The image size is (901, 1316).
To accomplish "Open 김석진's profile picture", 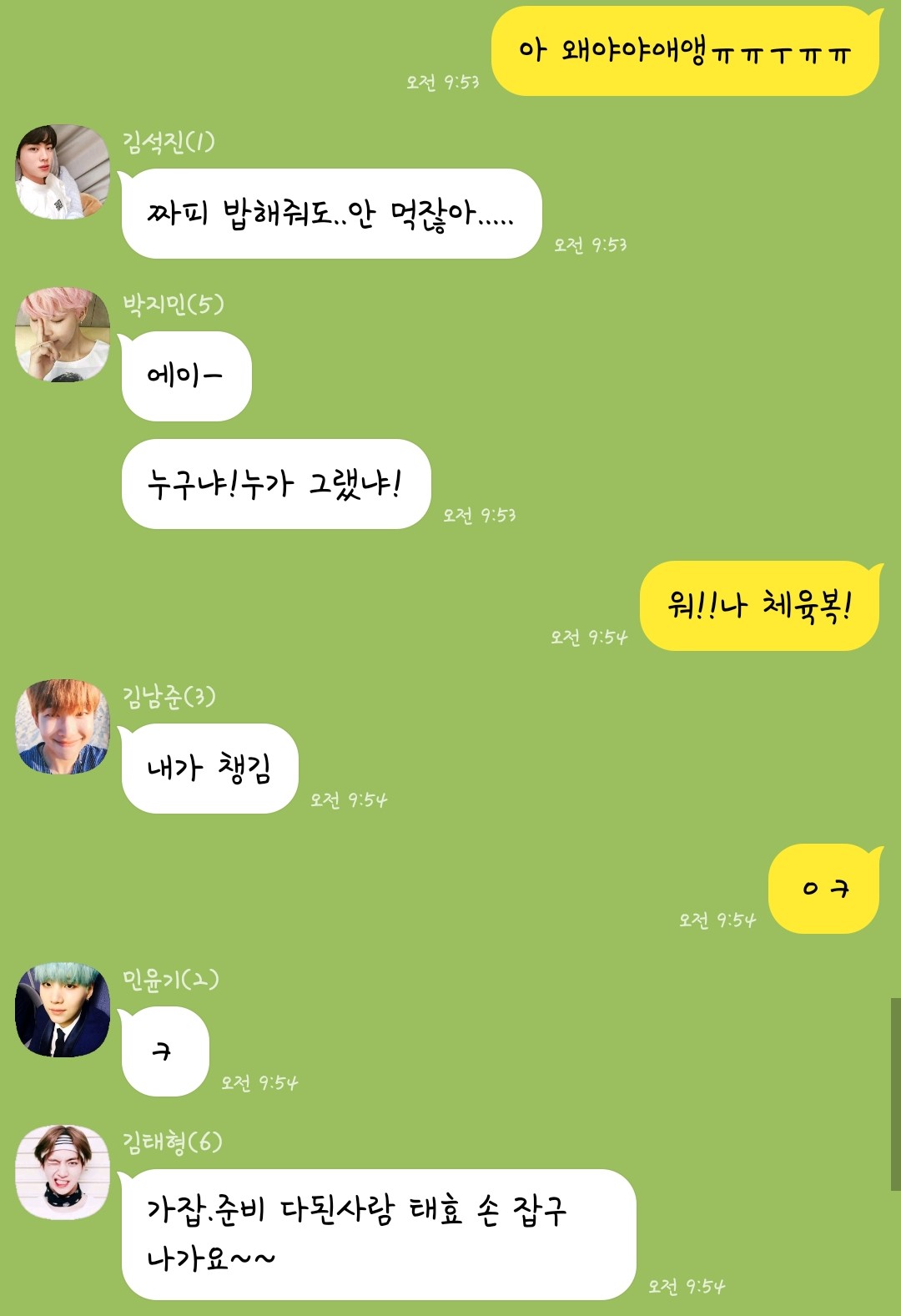I will tap(63, 172).
